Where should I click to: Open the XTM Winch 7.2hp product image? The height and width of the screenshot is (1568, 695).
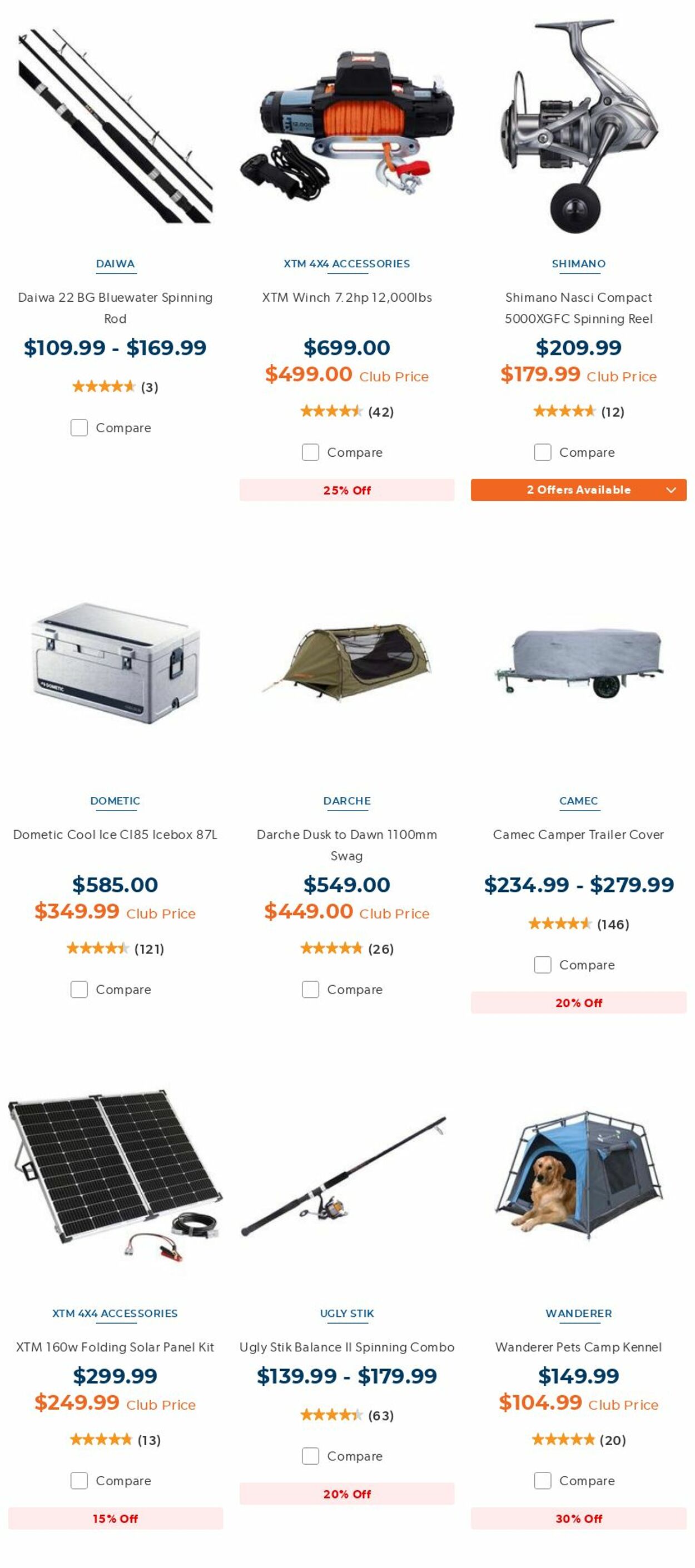[346, 126]
